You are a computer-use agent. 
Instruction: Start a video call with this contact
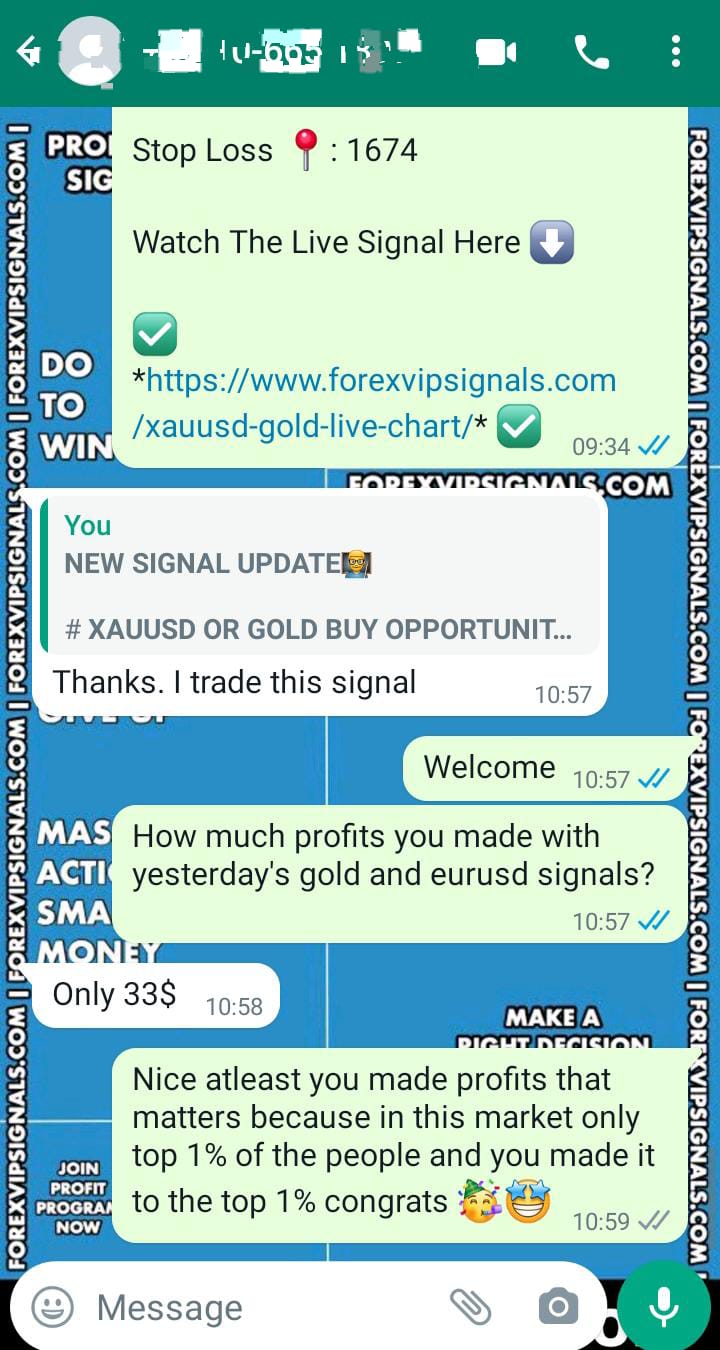click(496, 51)
